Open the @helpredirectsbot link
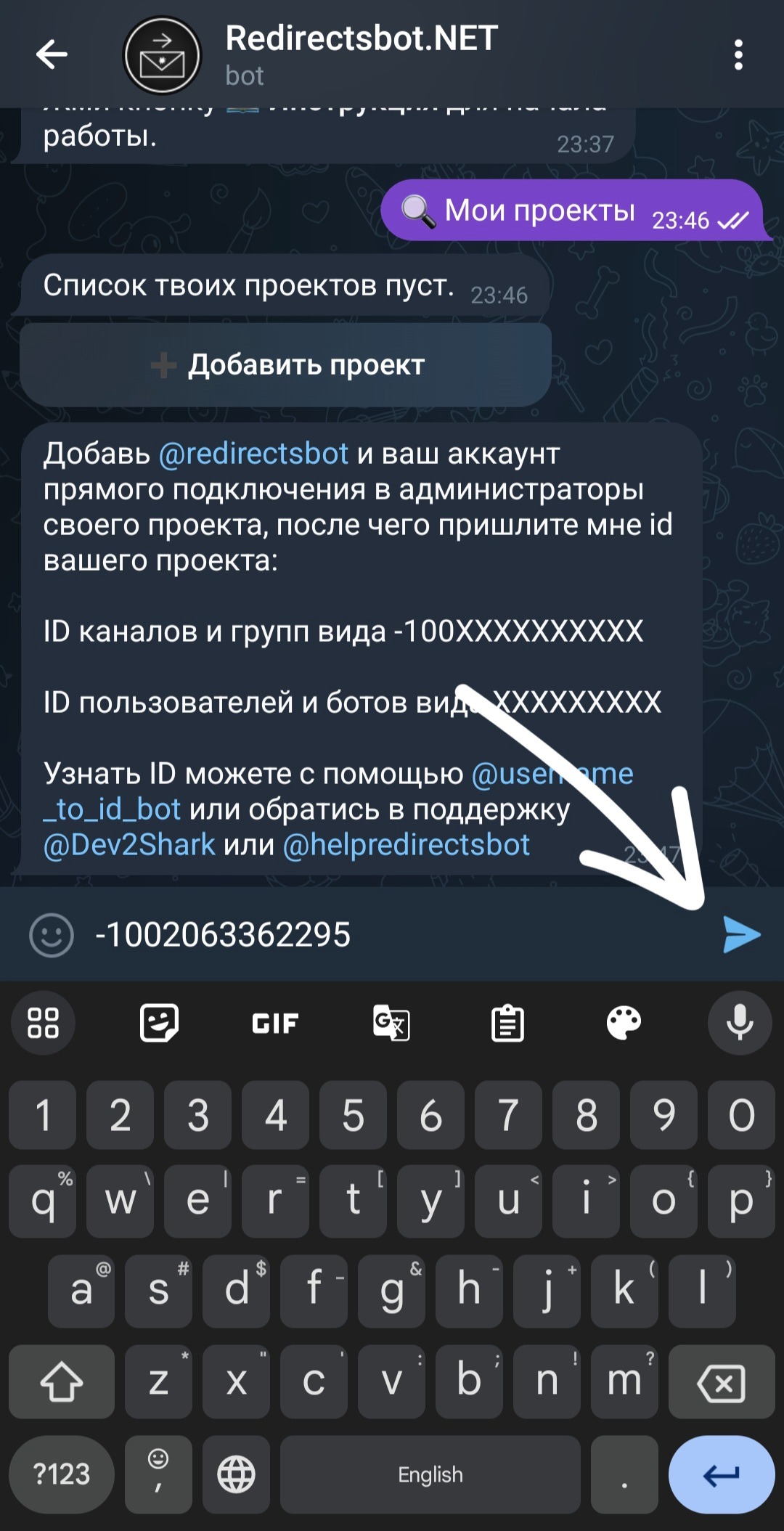784x1531 pixels. [407, 845]
